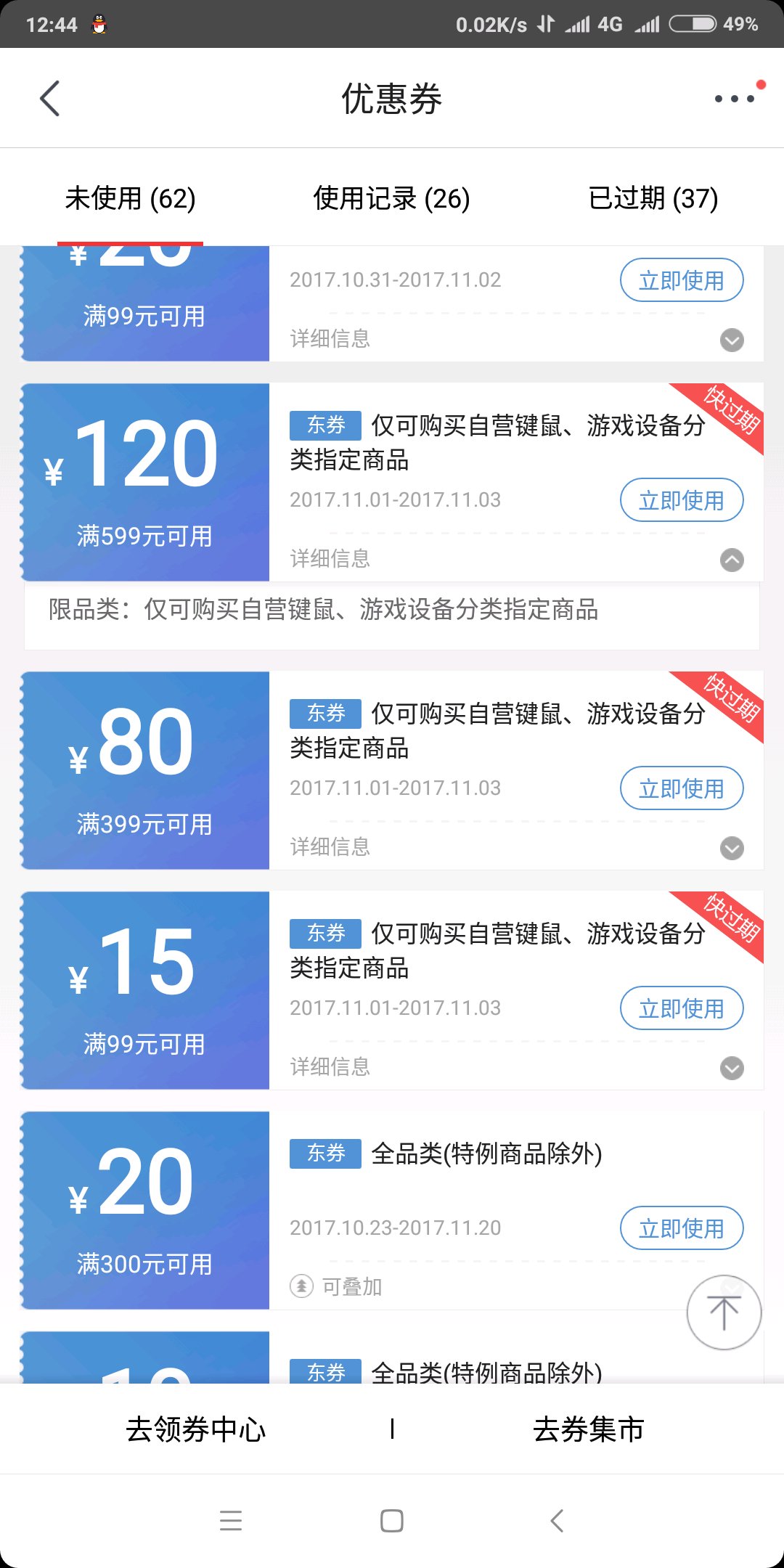Switch to the 已过期 (37) tab
The width and height of the screenshot is (784, 1568).
[653, 197]
